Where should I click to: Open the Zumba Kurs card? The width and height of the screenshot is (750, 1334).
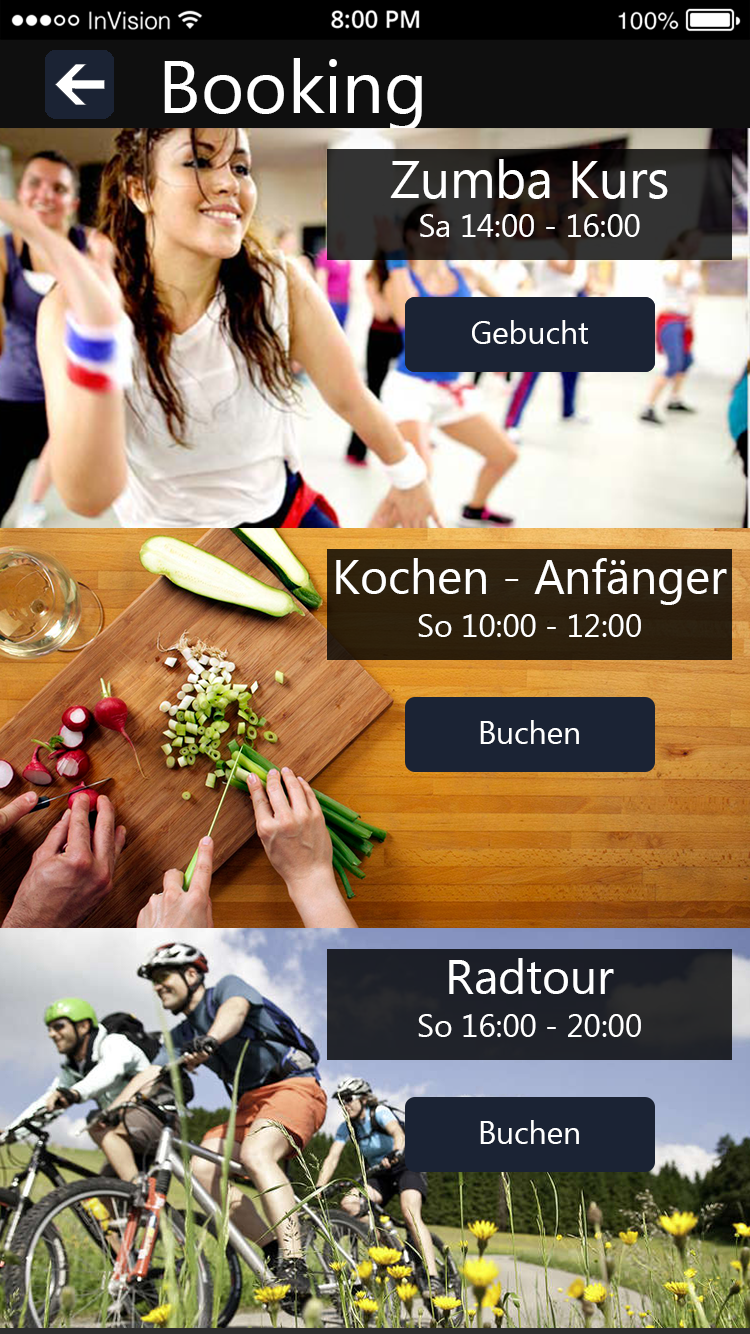pyautogui.click(x=529, y=204)
